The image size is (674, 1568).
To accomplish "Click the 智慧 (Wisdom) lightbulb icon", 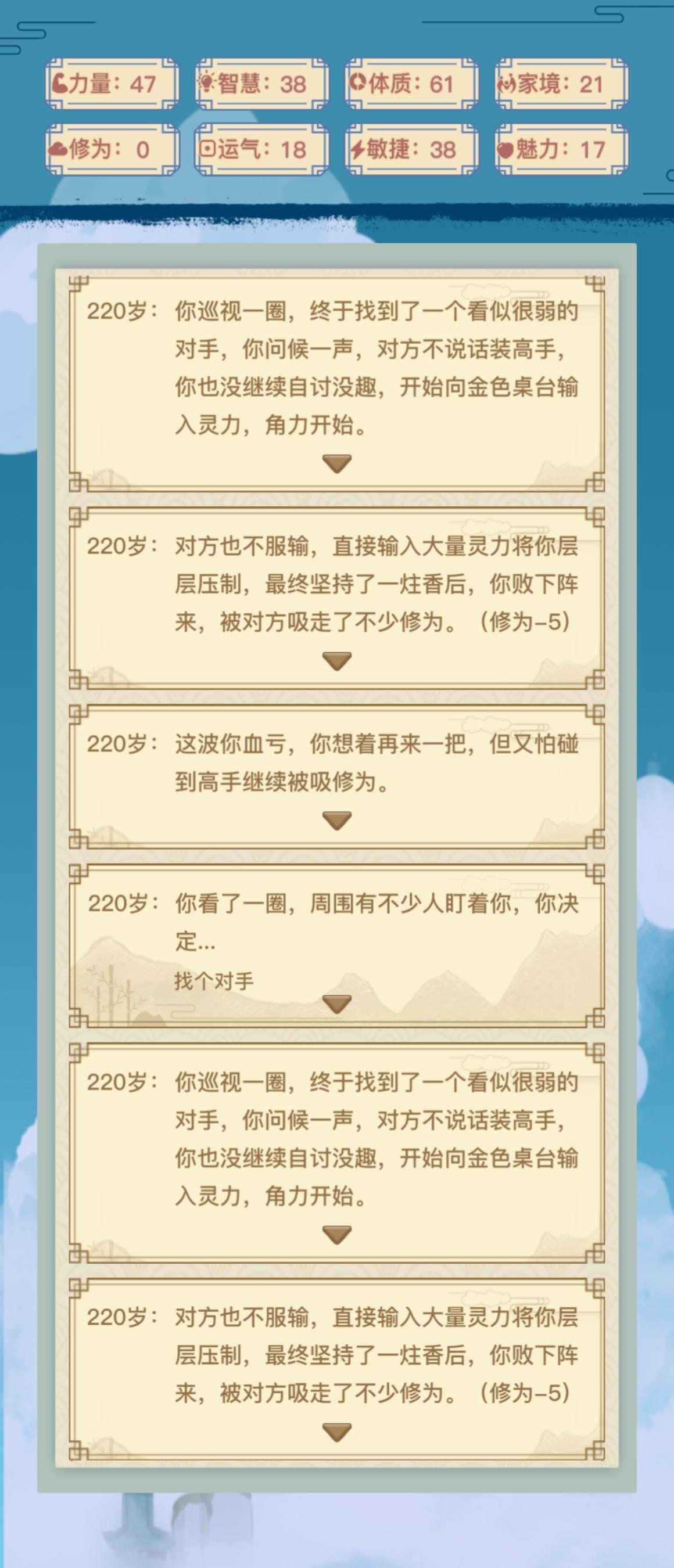I will click(207, 84).
